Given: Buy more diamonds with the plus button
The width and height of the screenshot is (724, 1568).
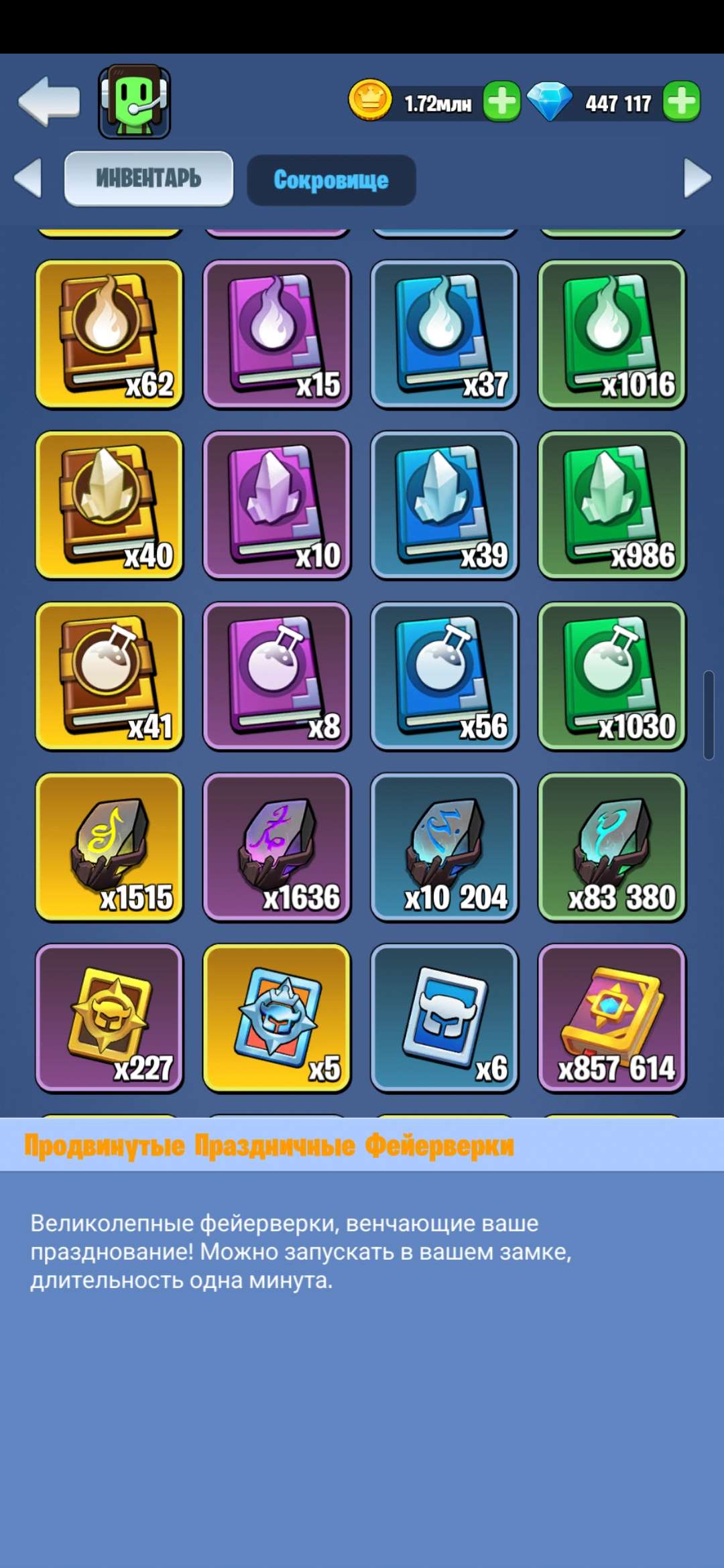Looking at the screenshot, I should pyautogui.click(x=681, y=102).
